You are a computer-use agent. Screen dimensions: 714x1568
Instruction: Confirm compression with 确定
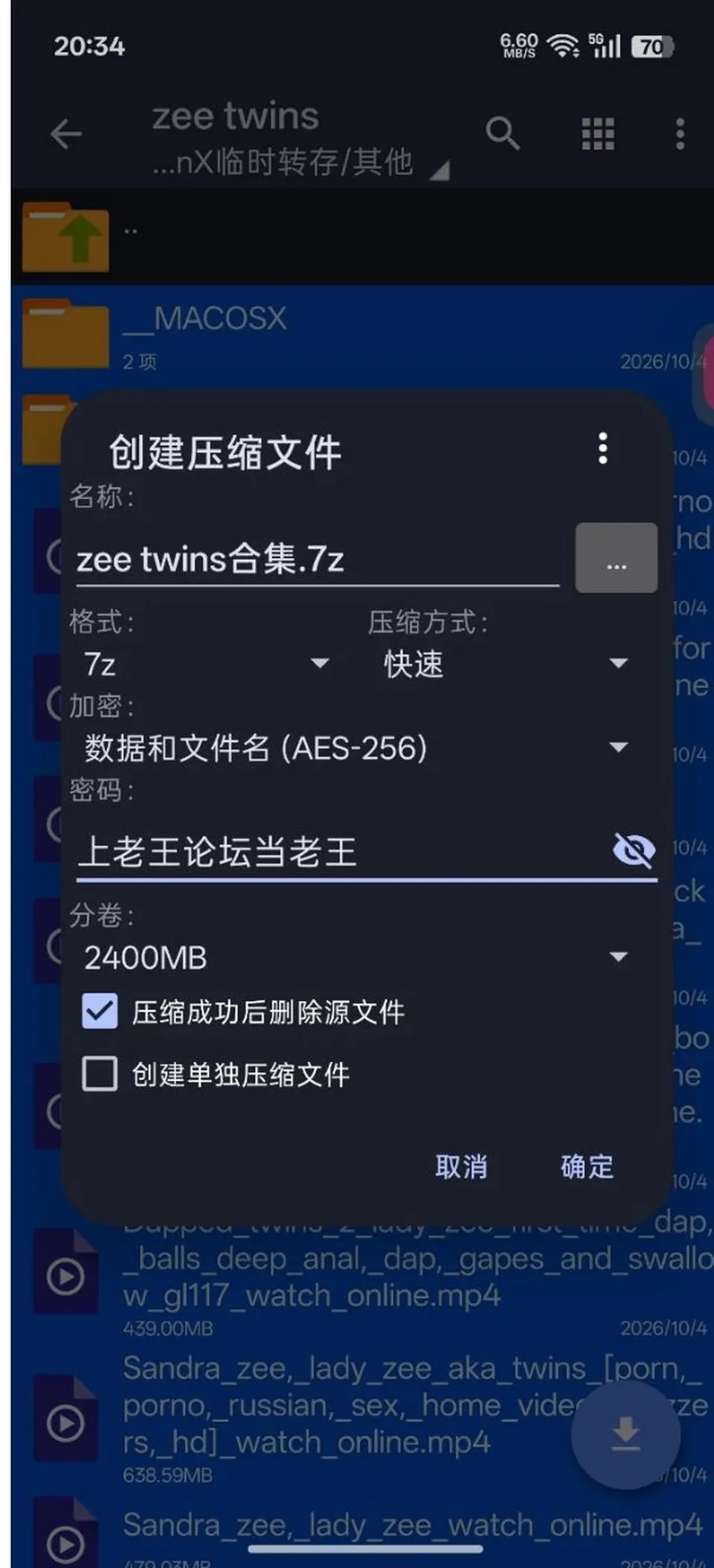pyautogui.click(x=587, y=1166)
